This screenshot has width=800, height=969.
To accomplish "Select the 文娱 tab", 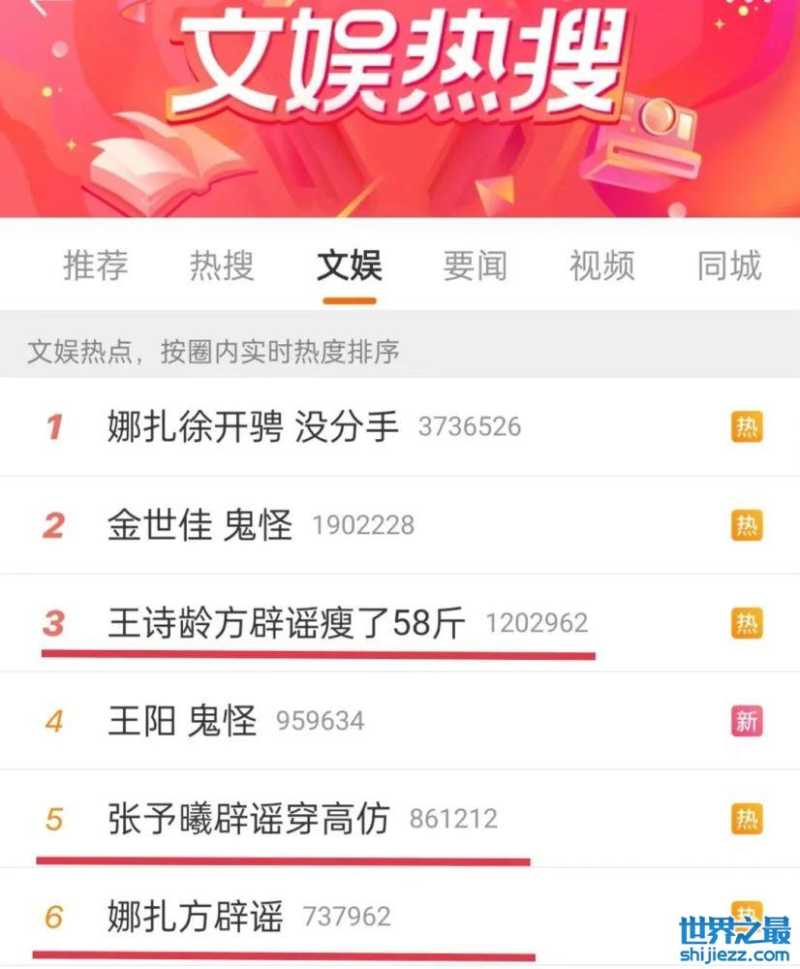I will point(349,266).
